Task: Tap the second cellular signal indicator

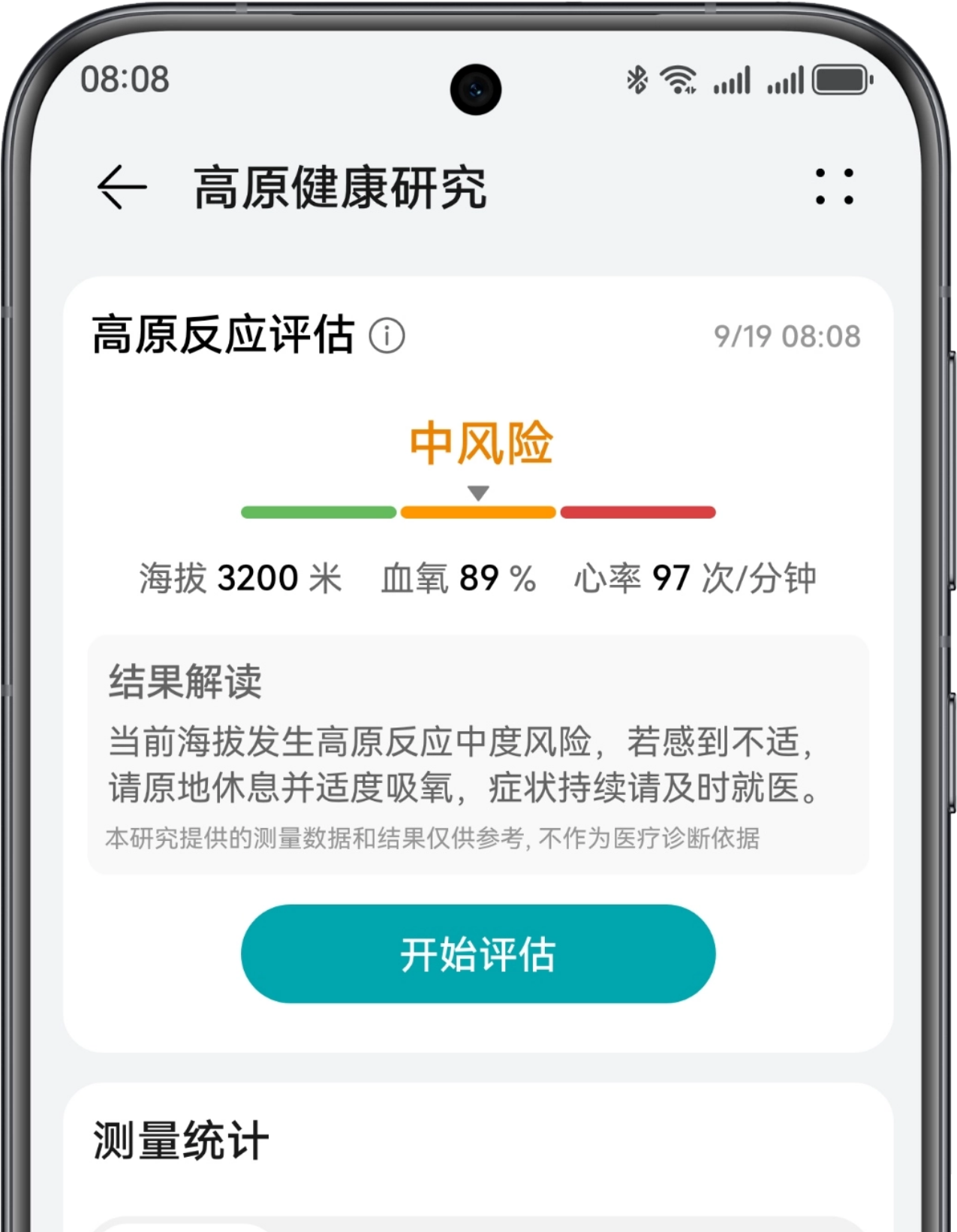Action: click(784, 79)
